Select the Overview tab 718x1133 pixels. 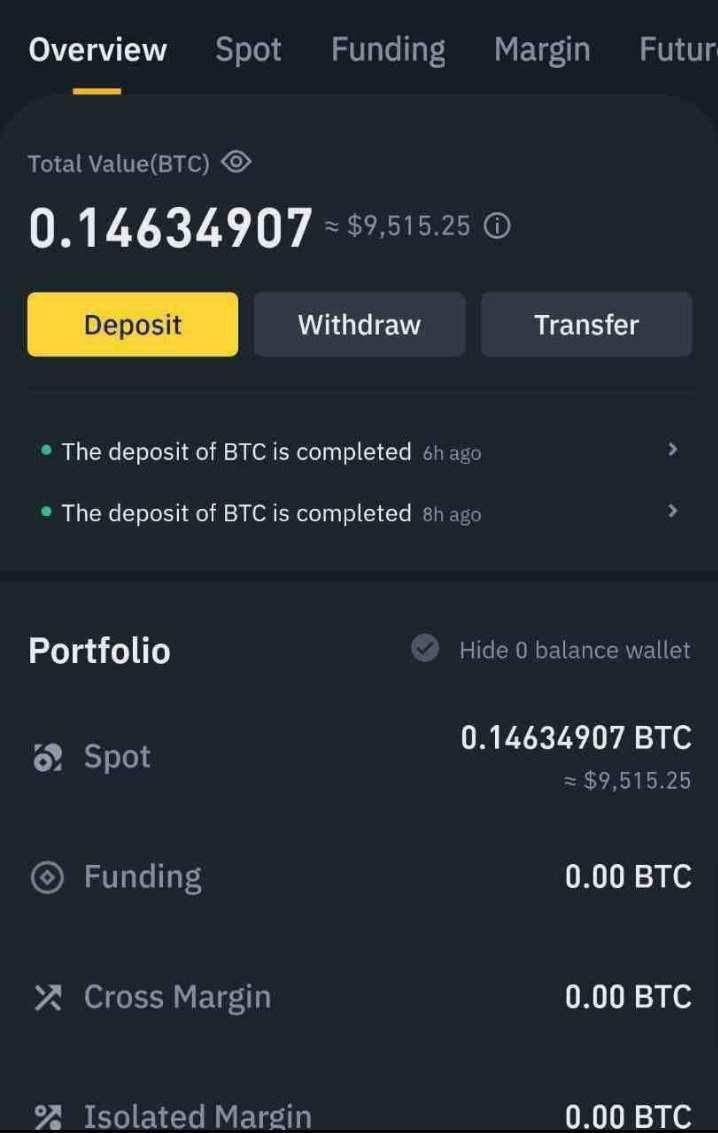[x=97, y=50]
